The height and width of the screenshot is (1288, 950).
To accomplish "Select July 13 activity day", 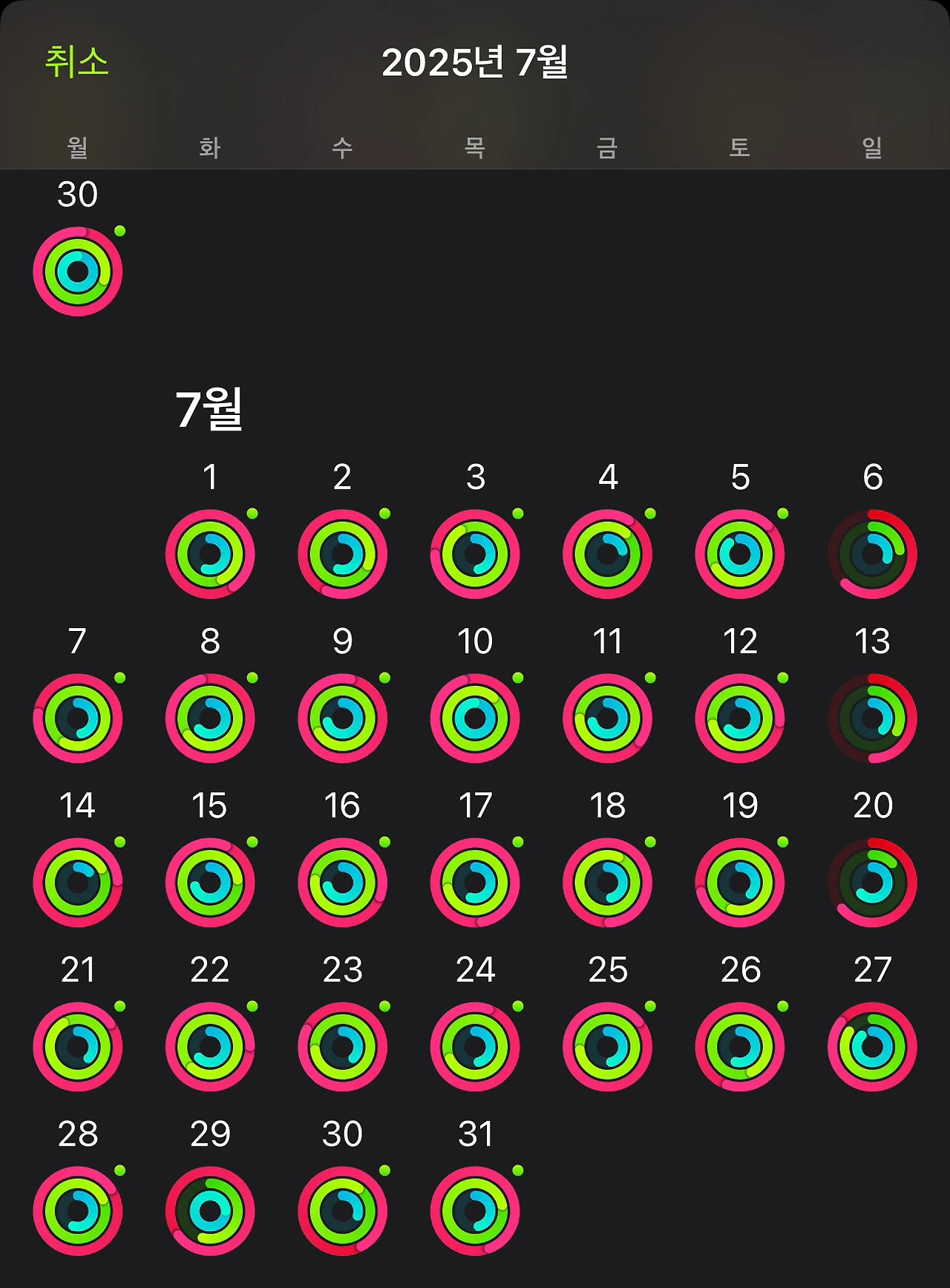I will coord(872,718).
